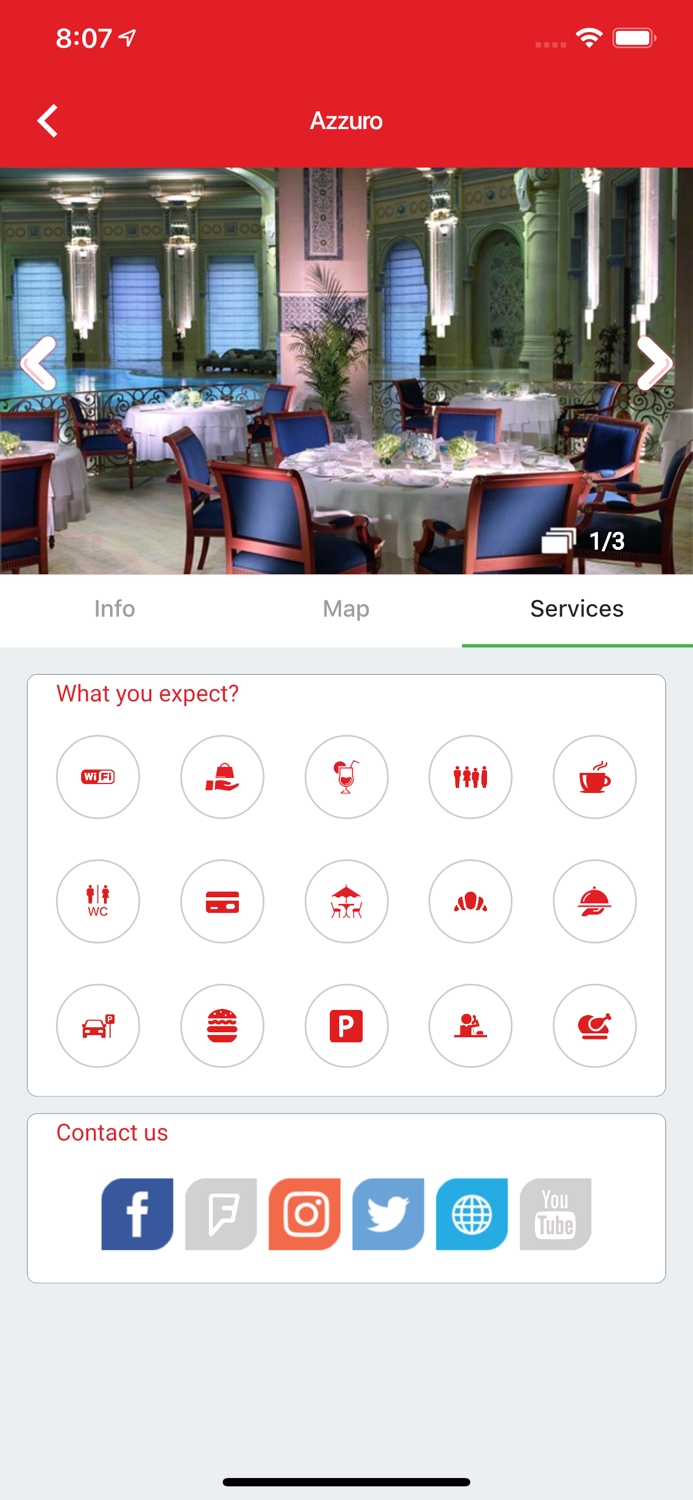Show the next restaurant photo

[654, 362]
